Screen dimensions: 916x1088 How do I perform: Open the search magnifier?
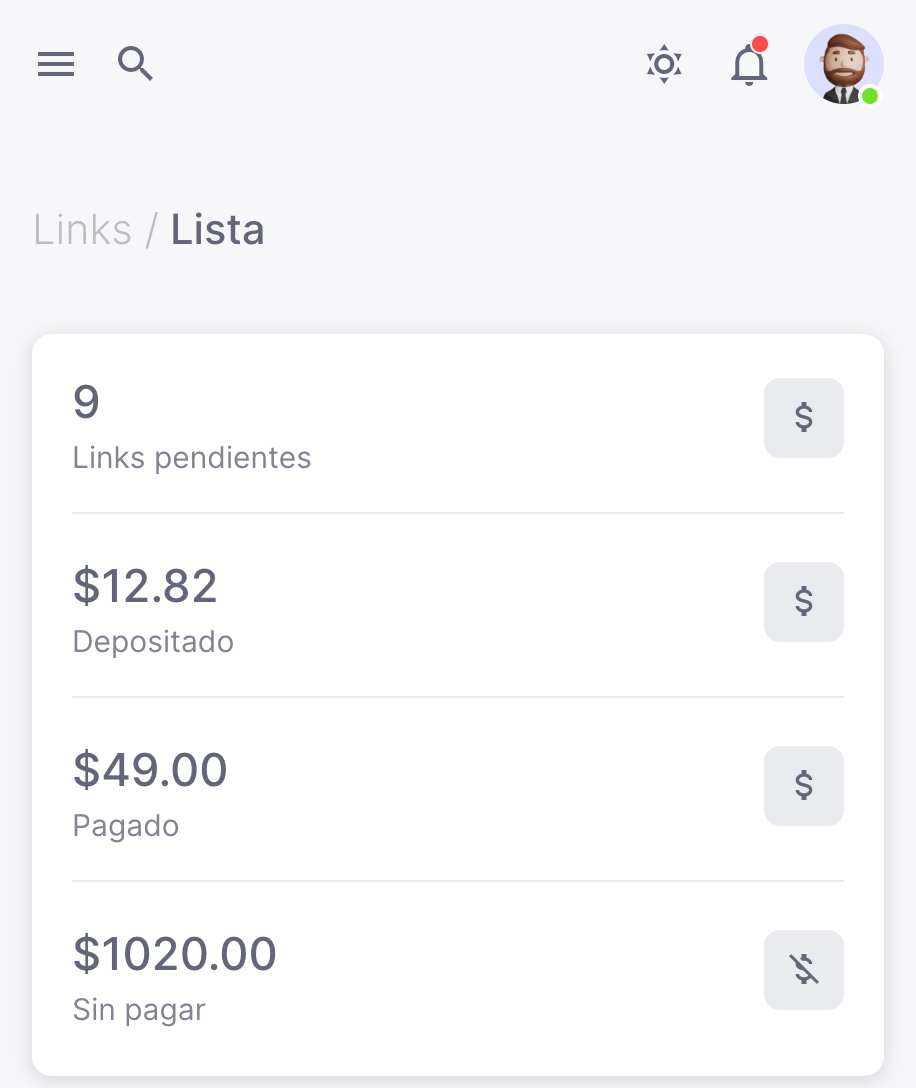click(135, 64)
